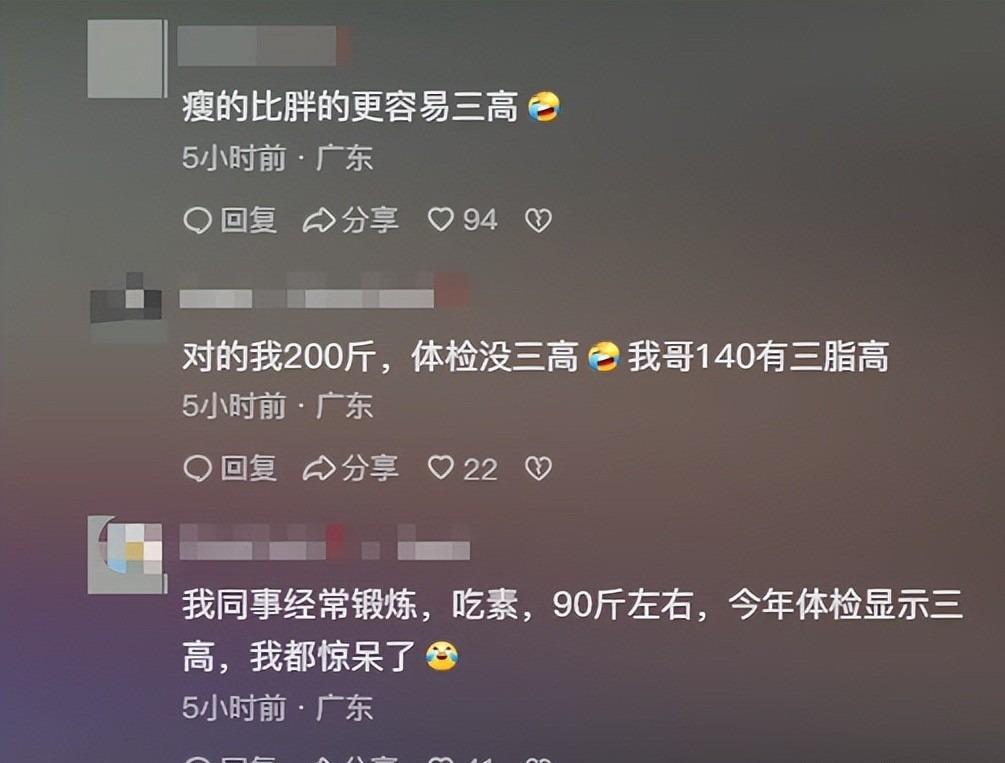The image size is (1005, 763).
Task: Like the comment with 22 likes
Action: pyautogui.click(x=441, y=467)
